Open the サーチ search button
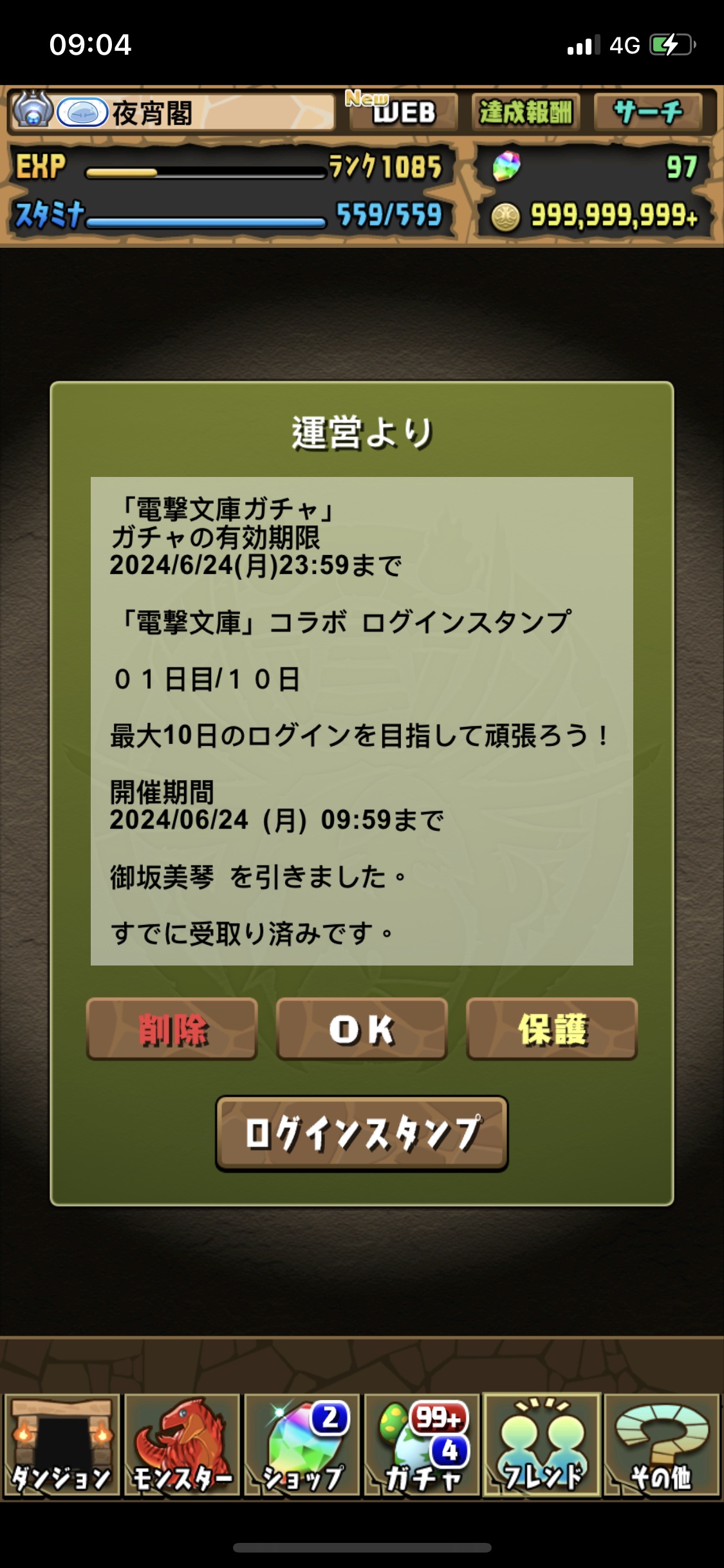The width and height of the screenshot is (724, 1568). [x=648, y=112]
